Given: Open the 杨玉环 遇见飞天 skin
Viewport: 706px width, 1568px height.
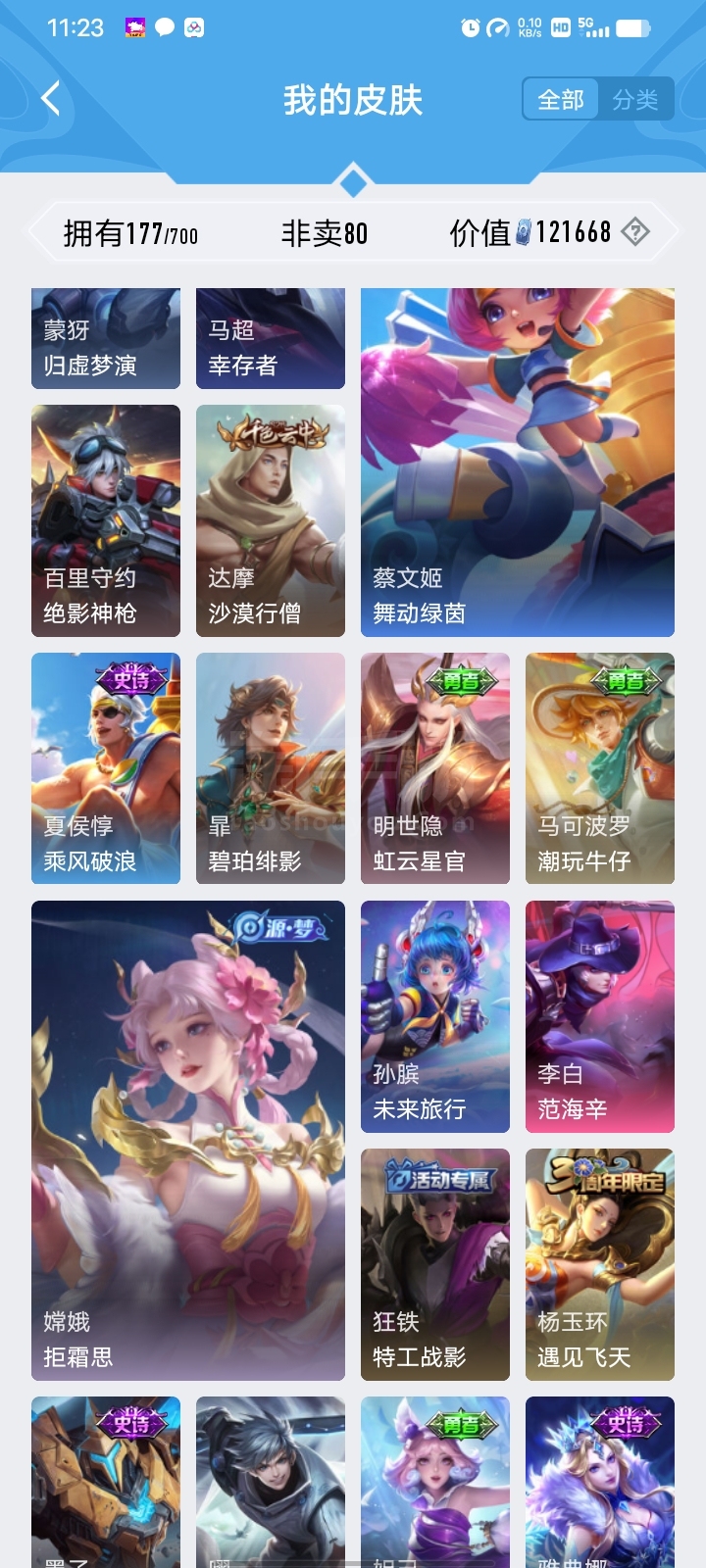Looking at the screenshot, I should tap(600, 1264).
